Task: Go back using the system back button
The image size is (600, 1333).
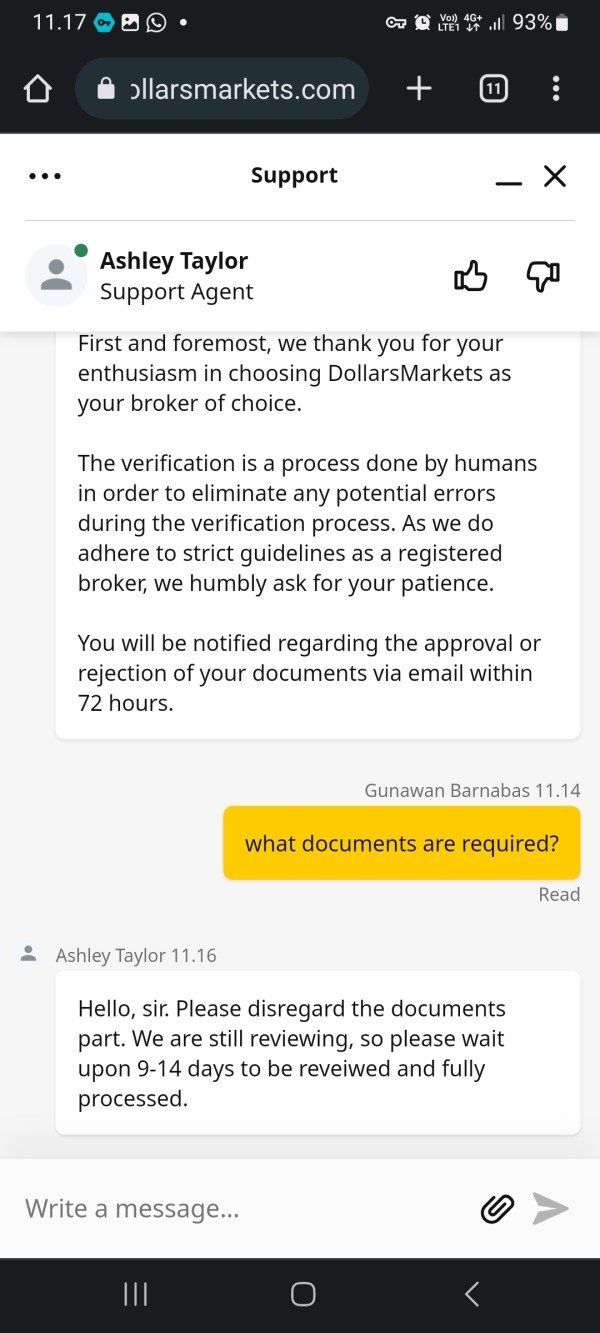Action: point(472,1294)
